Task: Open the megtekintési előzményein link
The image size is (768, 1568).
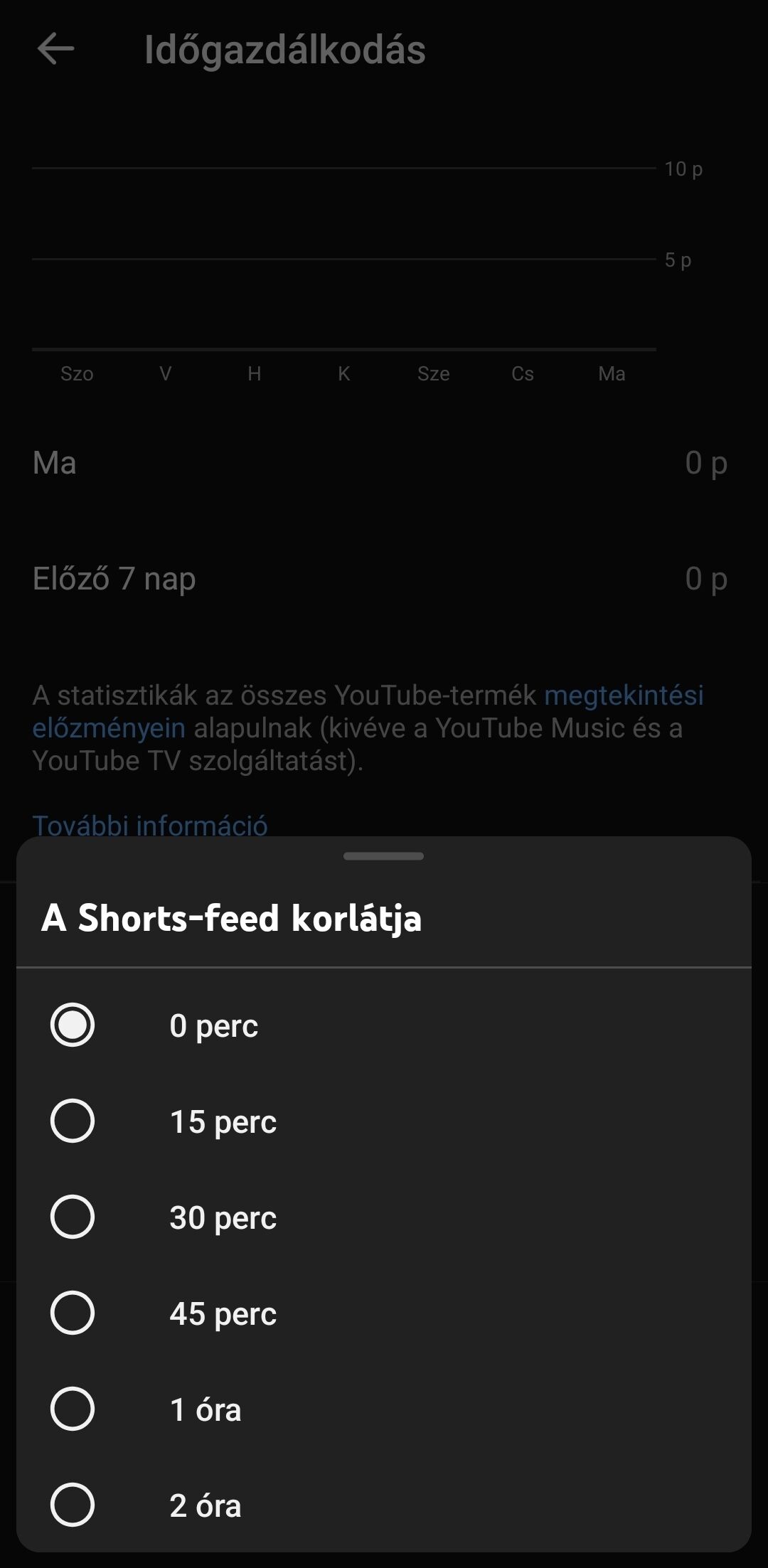Action: click(x=623, y=695)
